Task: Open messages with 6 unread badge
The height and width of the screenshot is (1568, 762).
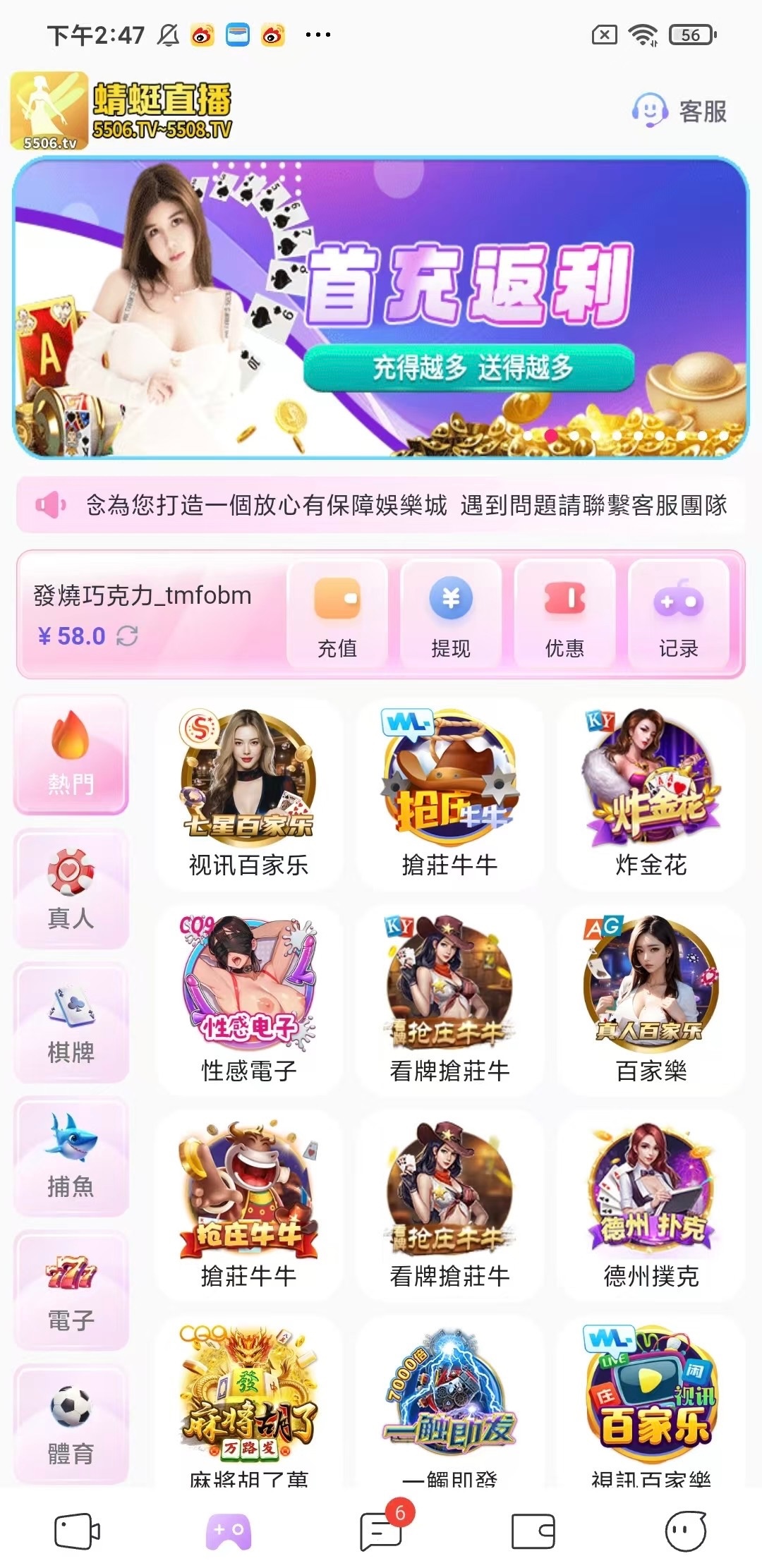Action: (382, 1531)
